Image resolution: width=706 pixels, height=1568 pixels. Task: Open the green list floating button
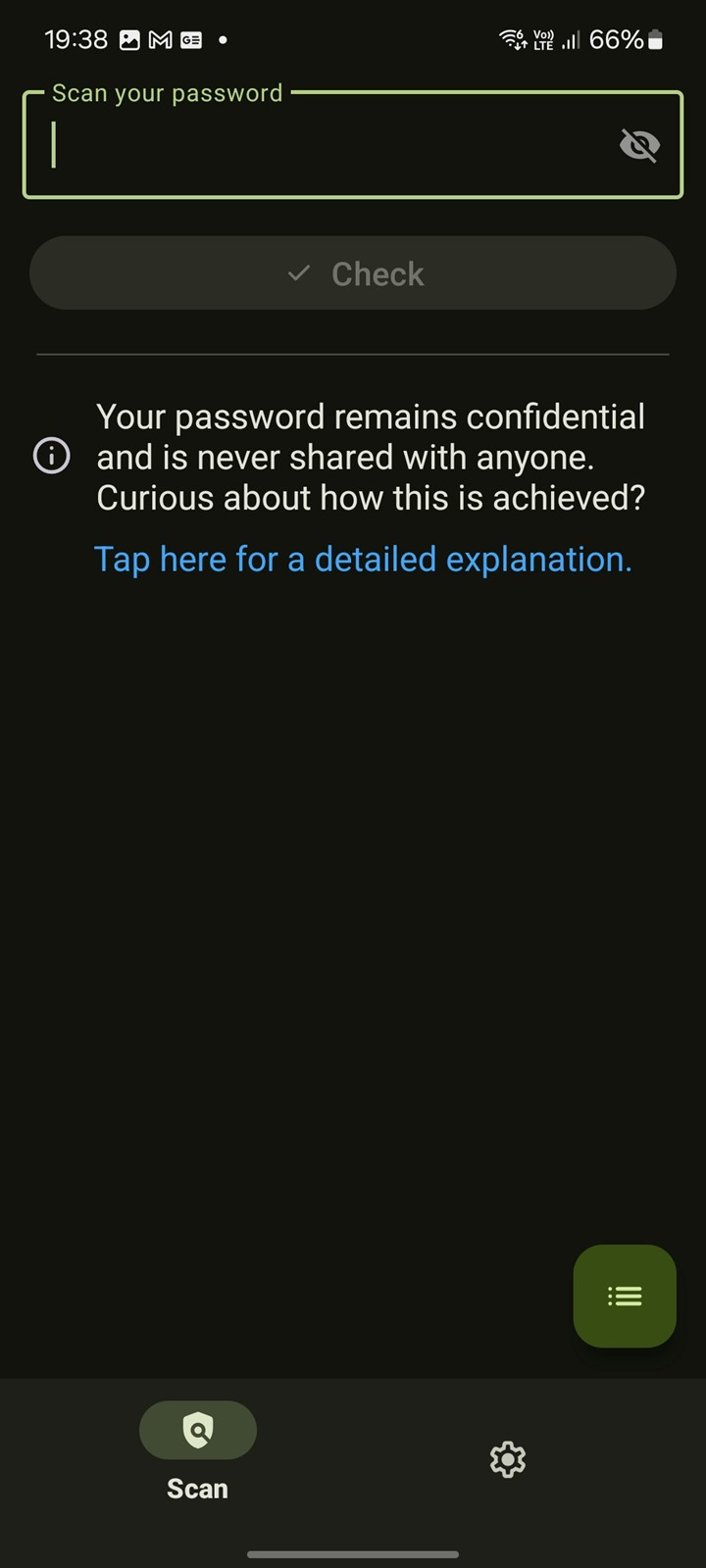tap(625, 1296)
